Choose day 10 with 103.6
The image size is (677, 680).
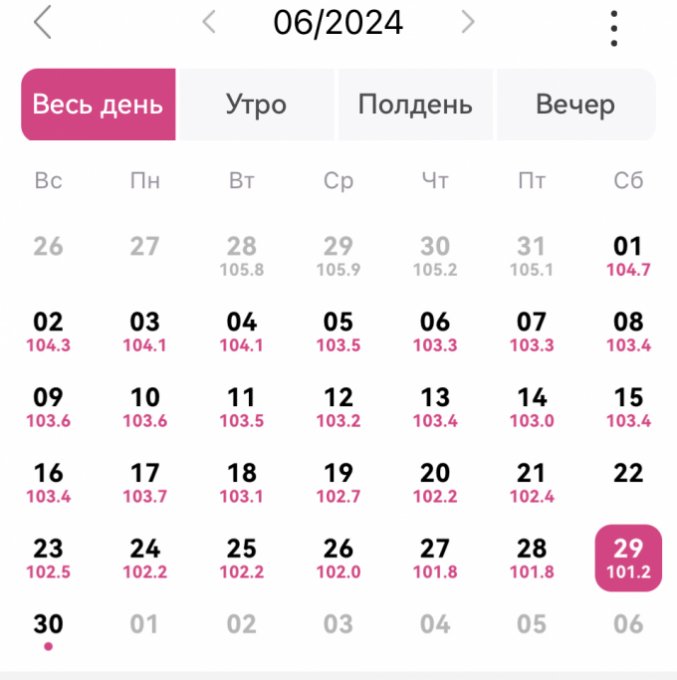tap(145, 406)
